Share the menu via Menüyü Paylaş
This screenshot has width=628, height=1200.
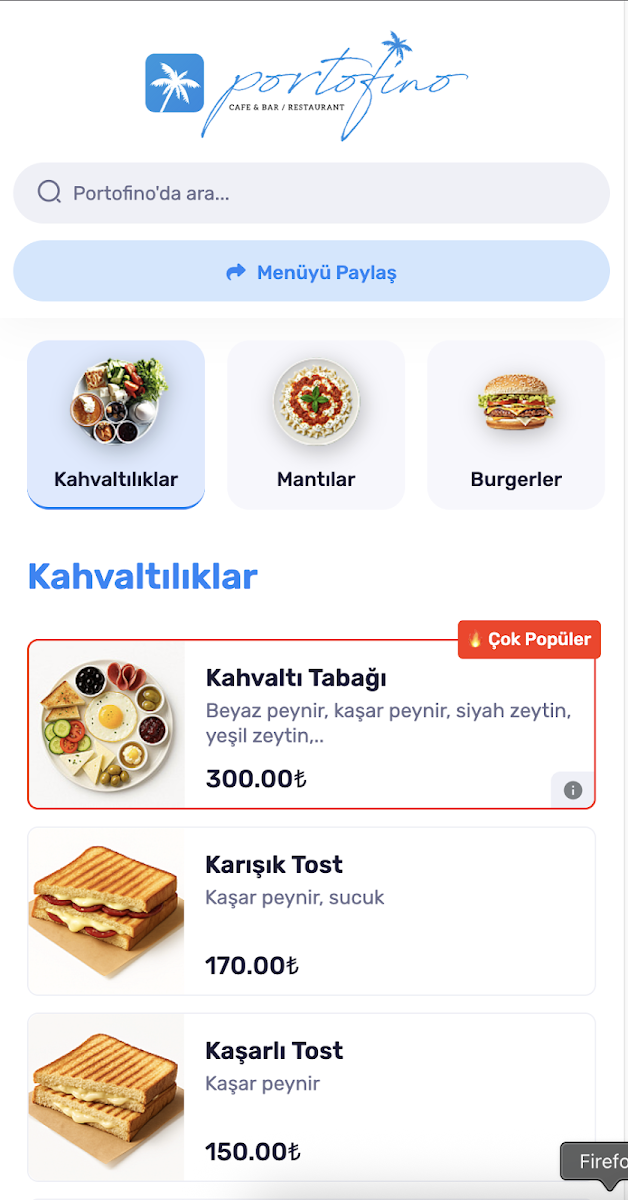[311, 272]
